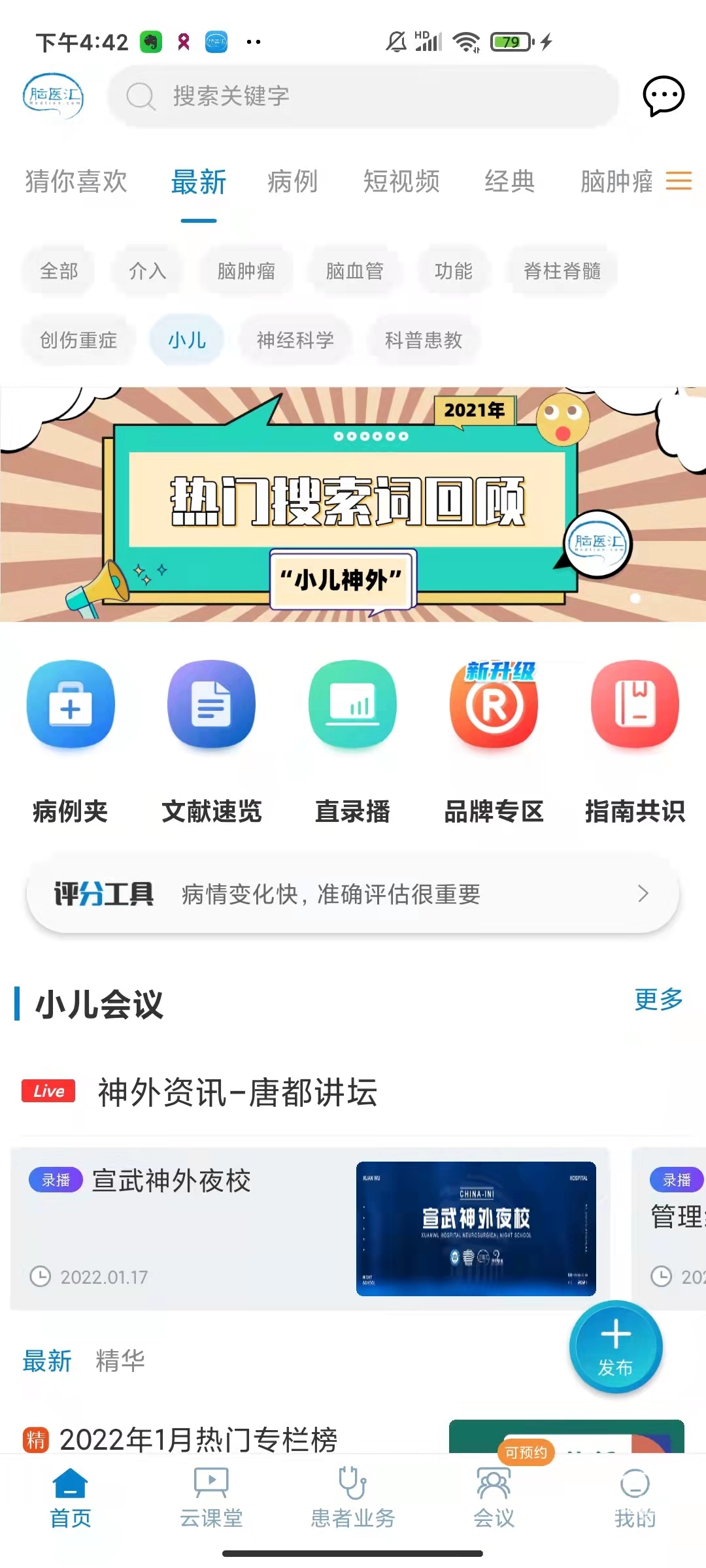
Task: Switch to the 短视频 tab
Action: (x=401, y=182)
